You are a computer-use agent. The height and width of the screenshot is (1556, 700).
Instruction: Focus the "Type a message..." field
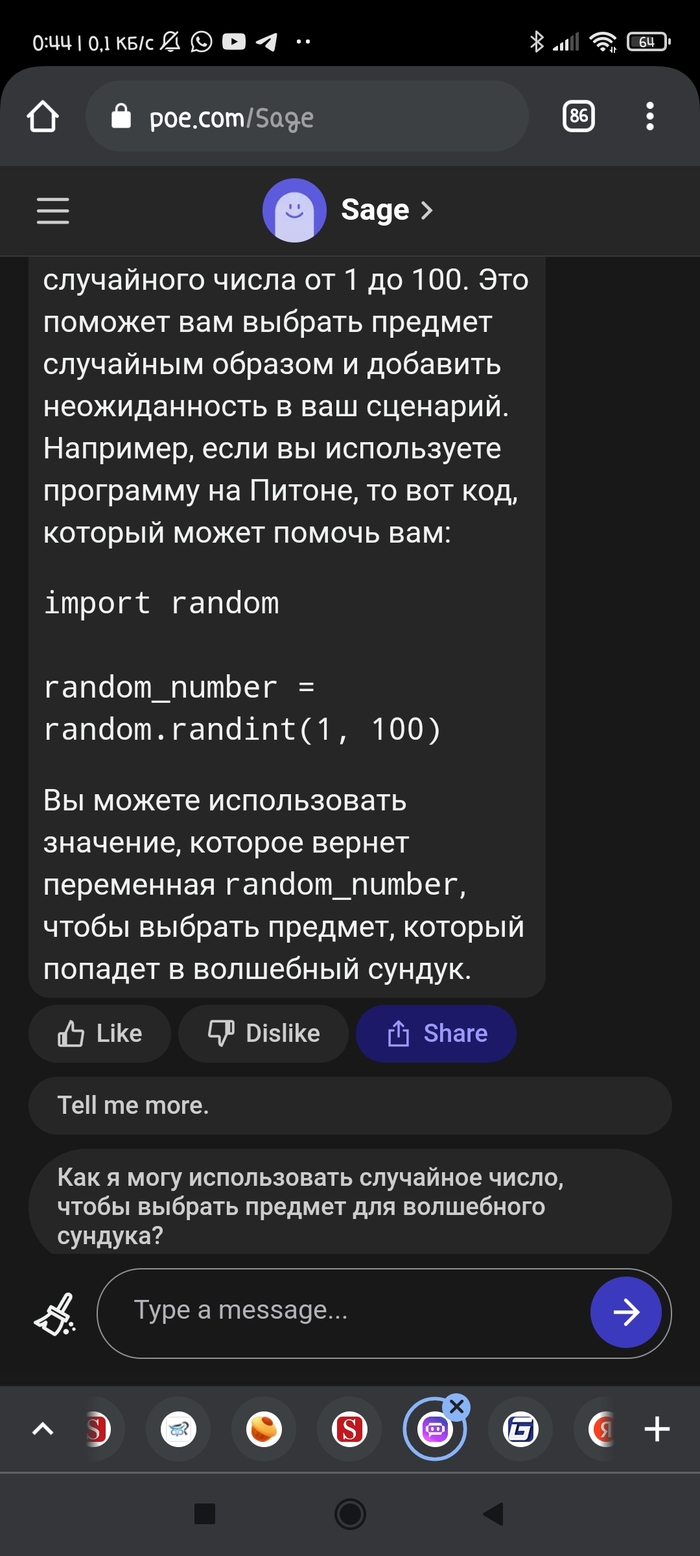coord(345,1312)
